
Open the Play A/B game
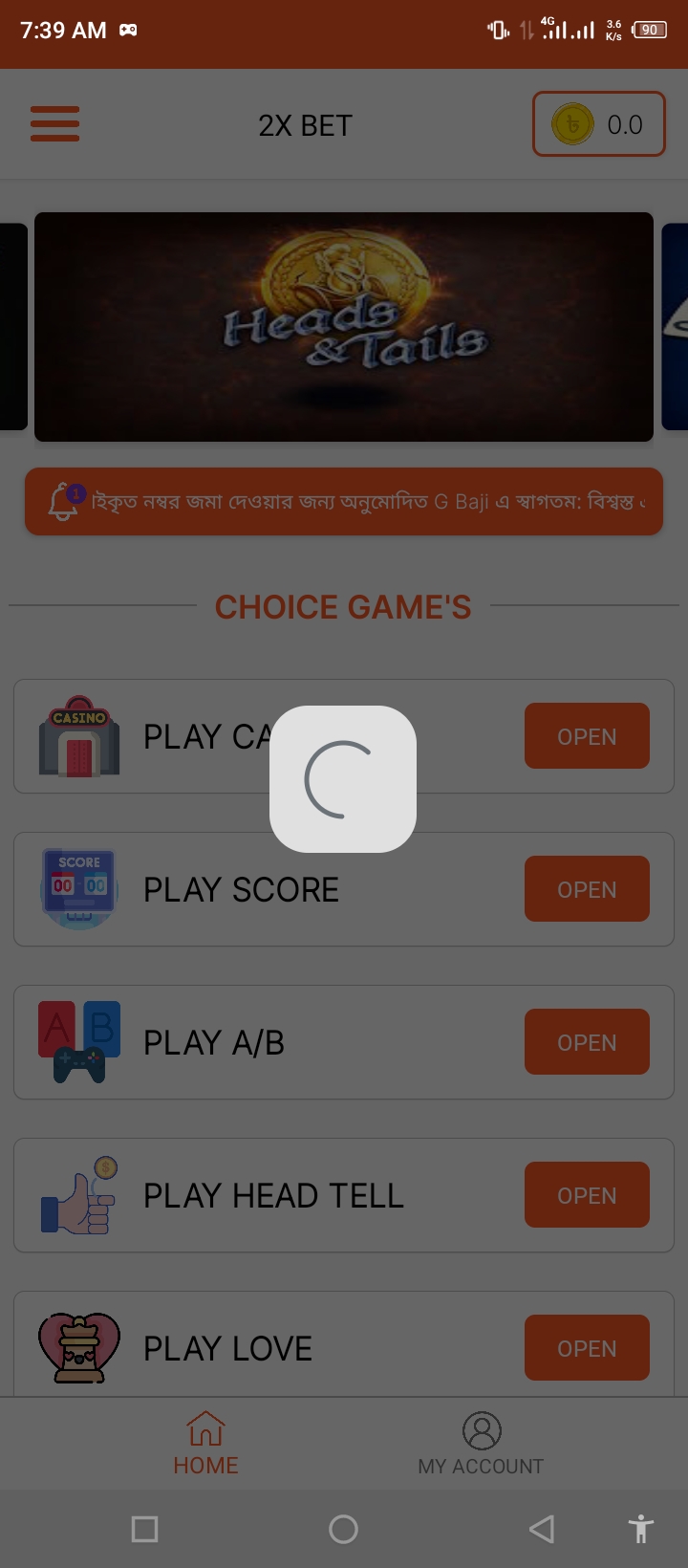(586, 1042)
